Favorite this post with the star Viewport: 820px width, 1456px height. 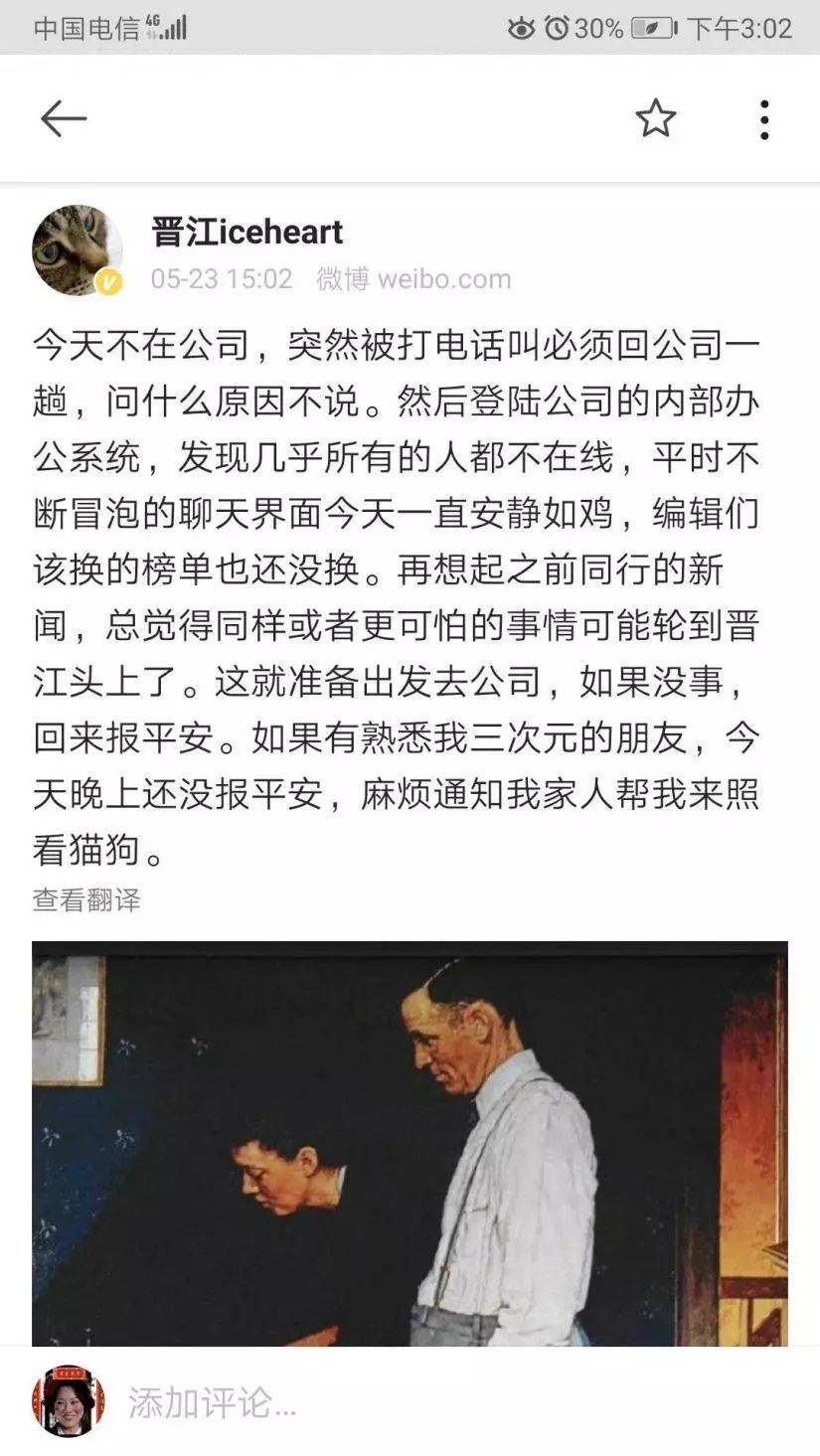655,119
